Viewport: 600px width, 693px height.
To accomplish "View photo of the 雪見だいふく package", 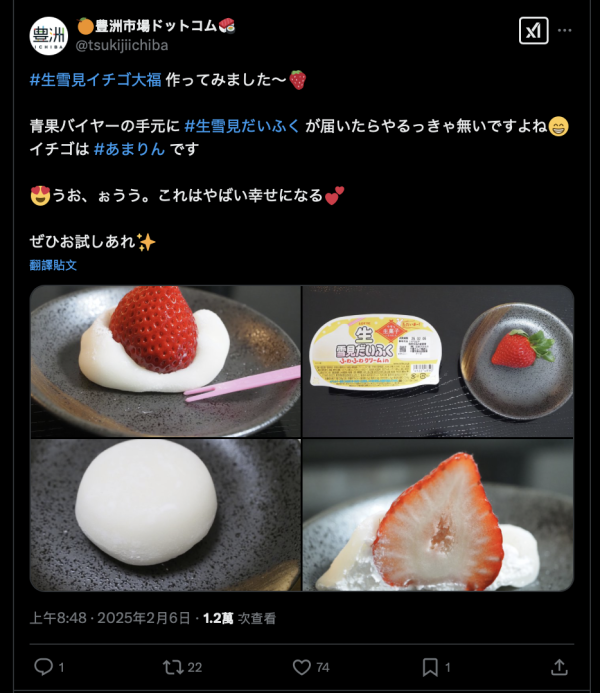I will tap(438, 360).
